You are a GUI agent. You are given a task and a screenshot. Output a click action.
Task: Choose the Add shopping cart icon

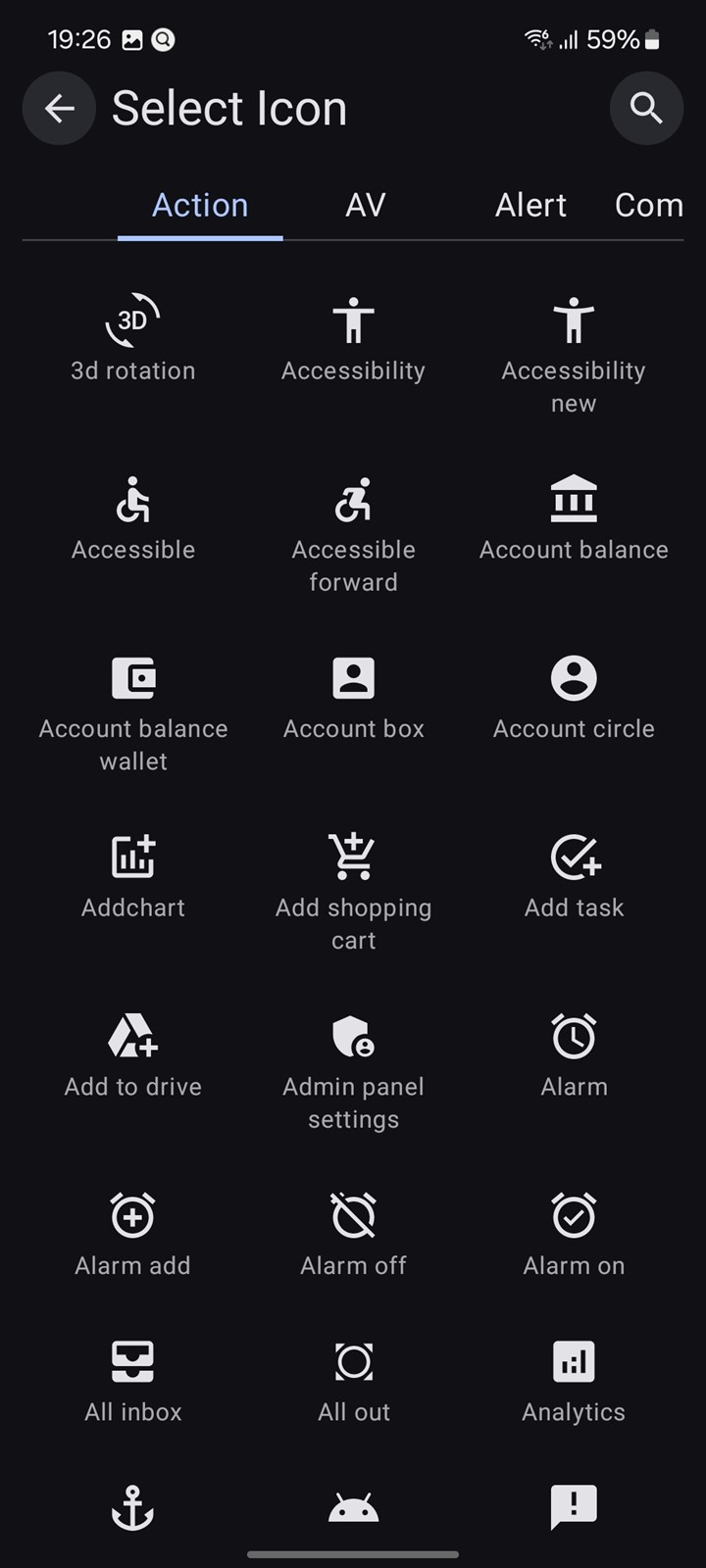click(353, 857)
